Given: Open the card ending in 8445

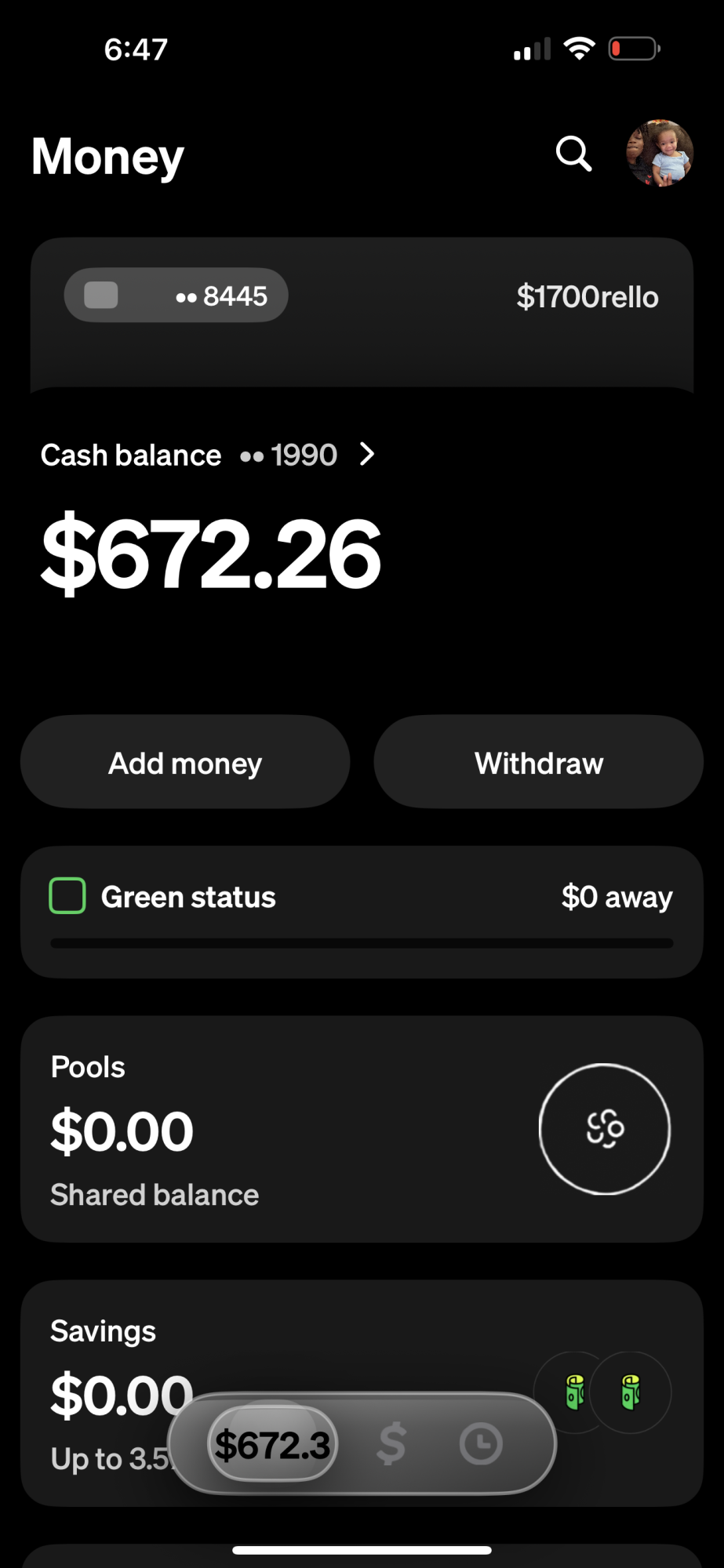Looking at the screenshot, I should click(176, 296).
